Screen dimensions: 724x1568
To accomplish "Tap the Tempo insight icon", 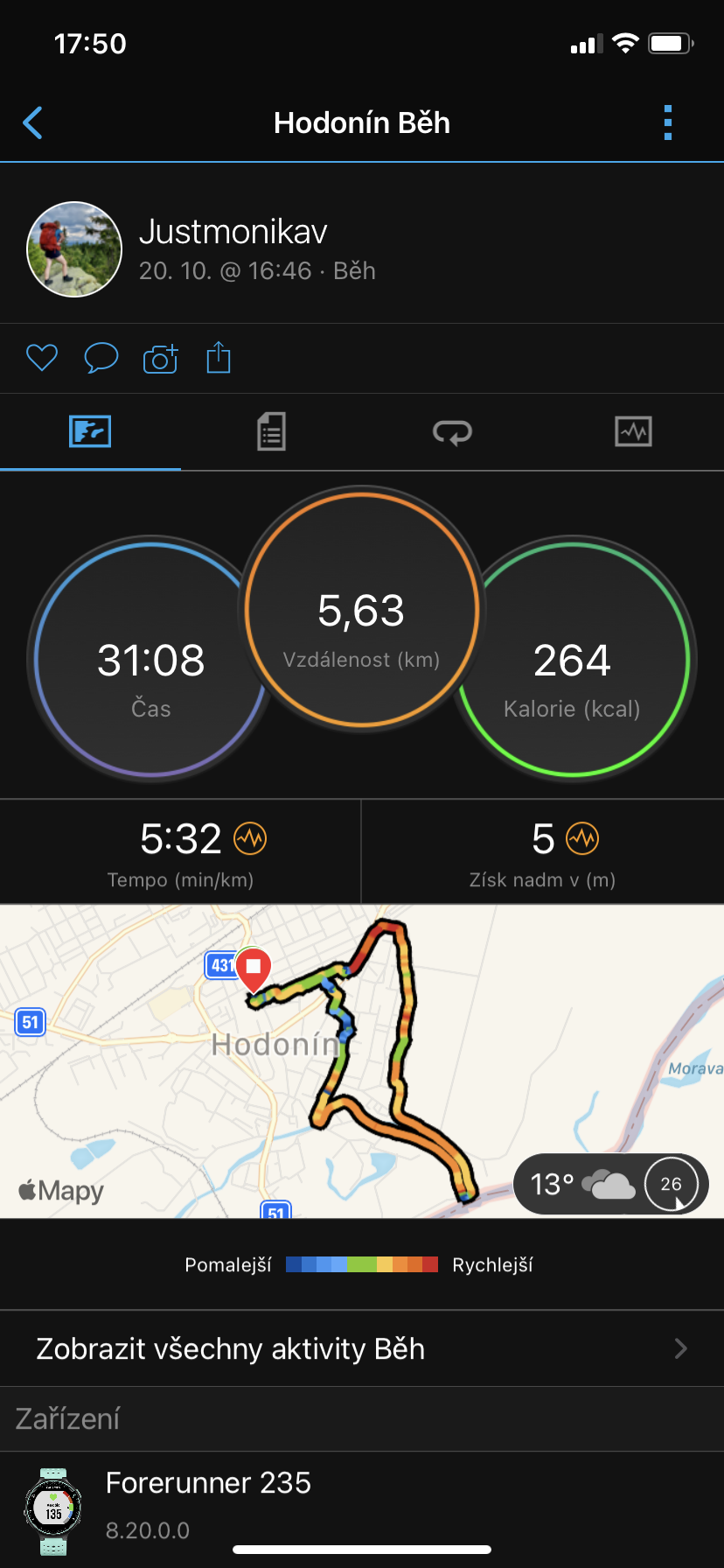I will [x=250, y=838].
